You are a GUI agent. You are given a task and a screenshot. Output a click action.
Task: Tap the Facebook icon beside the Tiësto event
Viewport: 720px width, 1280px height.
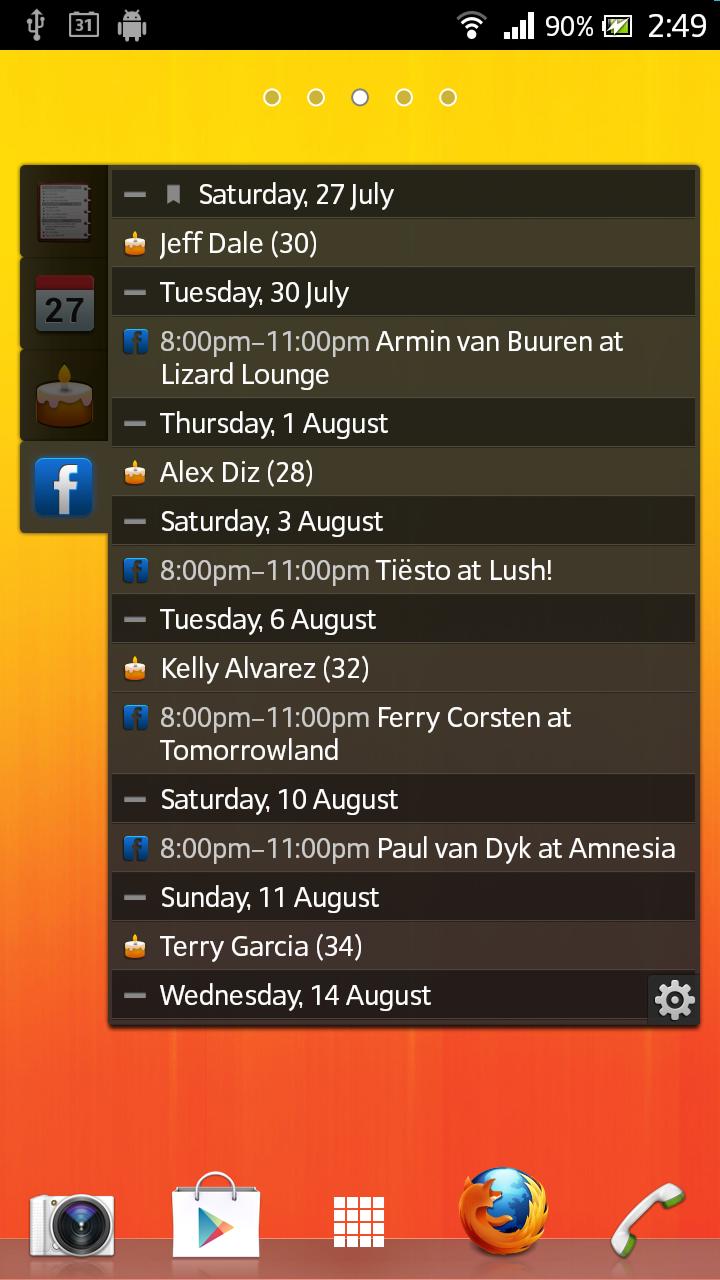tap(135, 570)
